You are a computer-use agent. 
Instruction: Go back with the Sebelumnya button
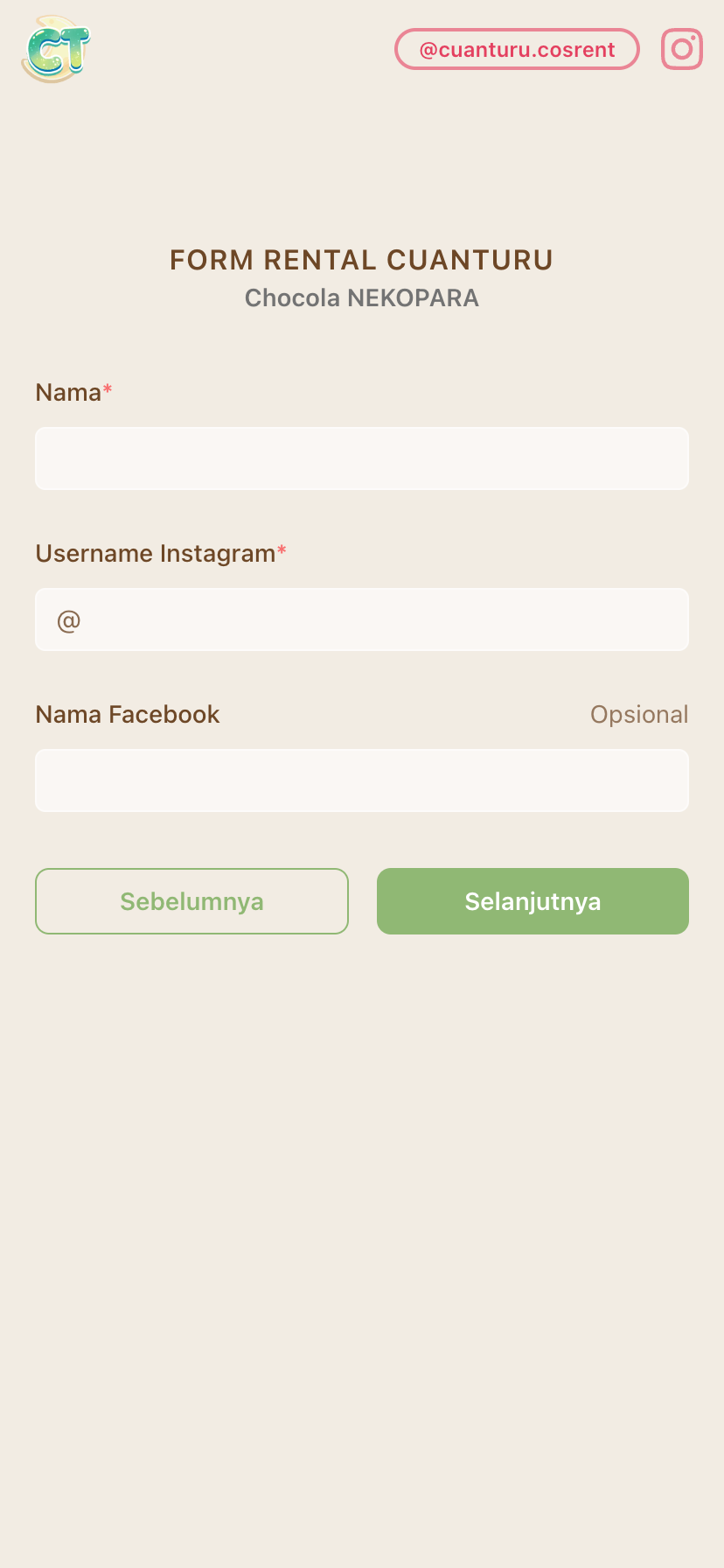point(191,901)
